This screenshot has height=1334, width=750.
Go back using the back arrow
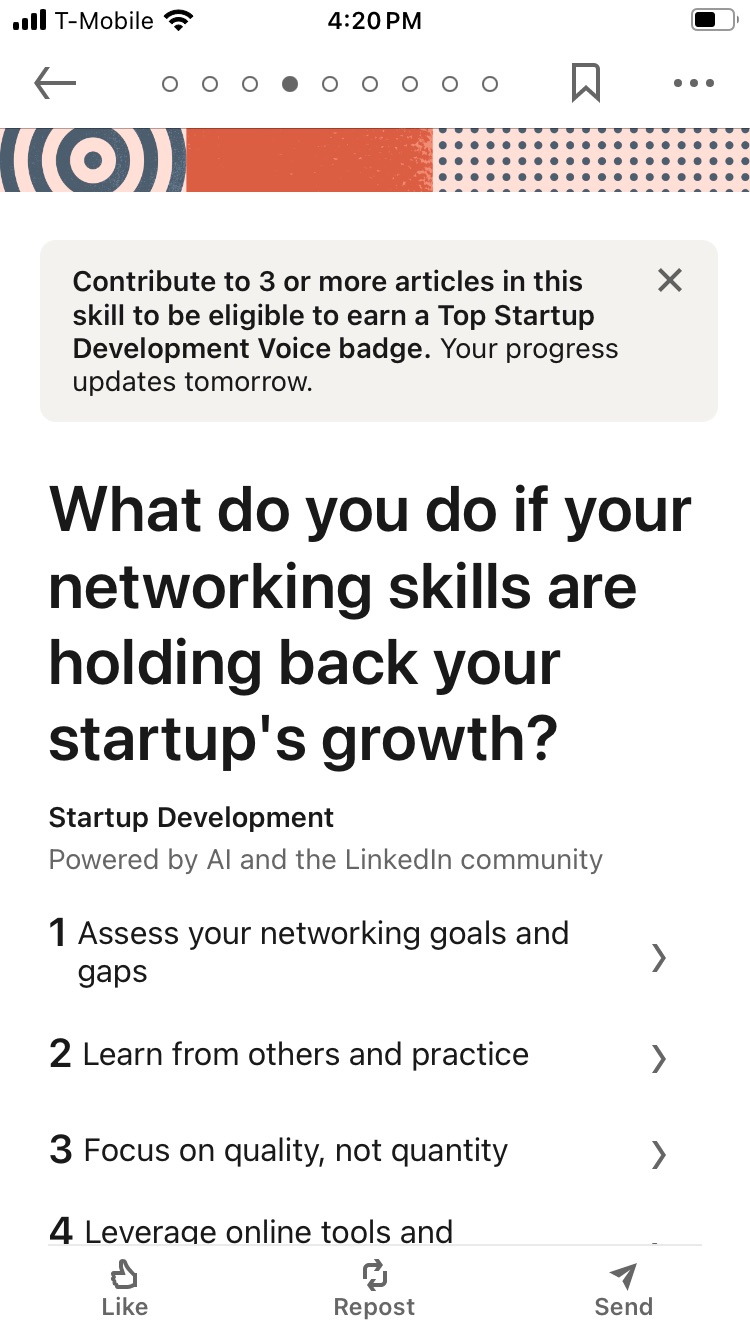click(x=55, y=83)
